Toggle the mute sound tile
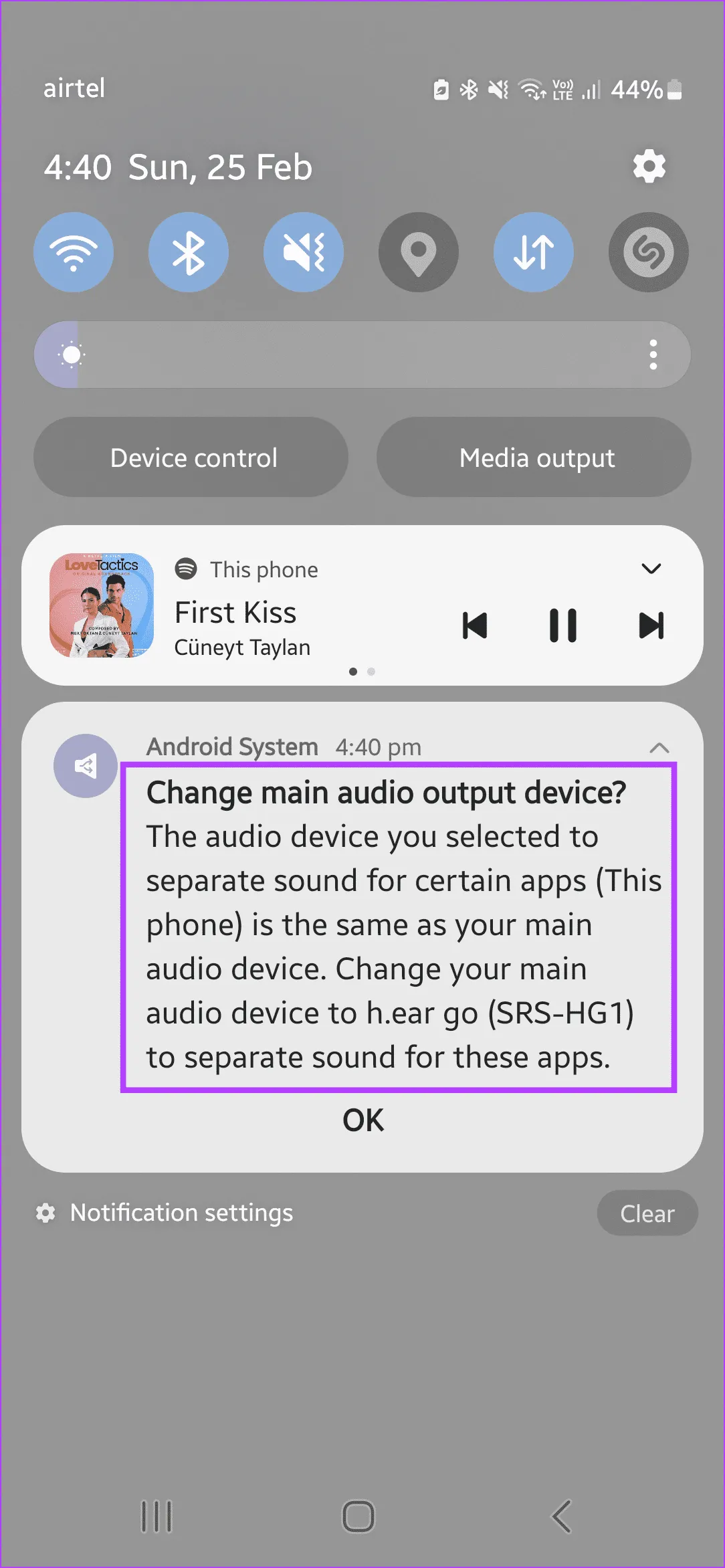The image size is (725, 1568). click(x=304, y=252)
